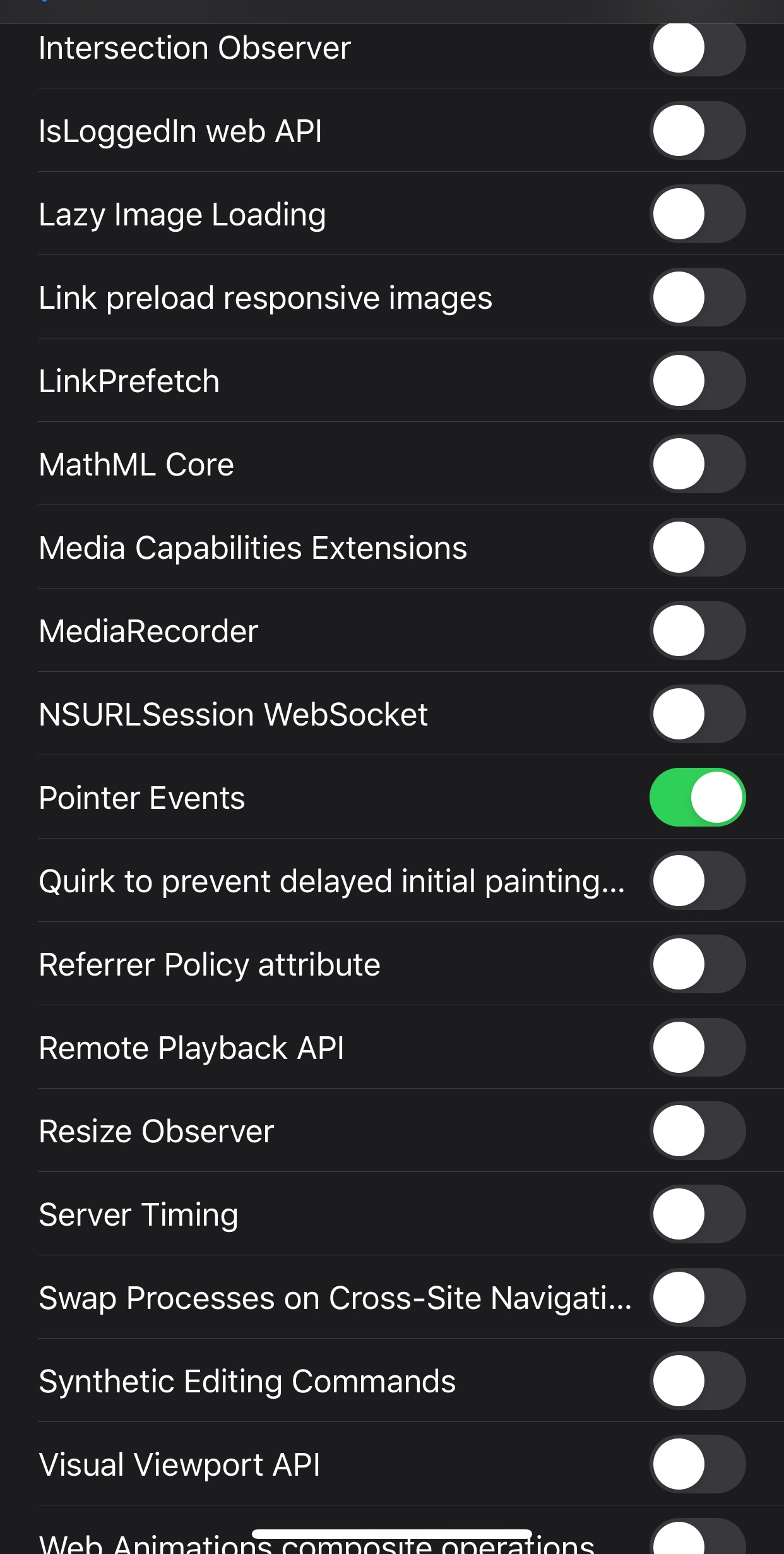This screenshot has width=784, height=1554.
Task: Turn on Media Capabilities Extensions
Action: [697, 547]
